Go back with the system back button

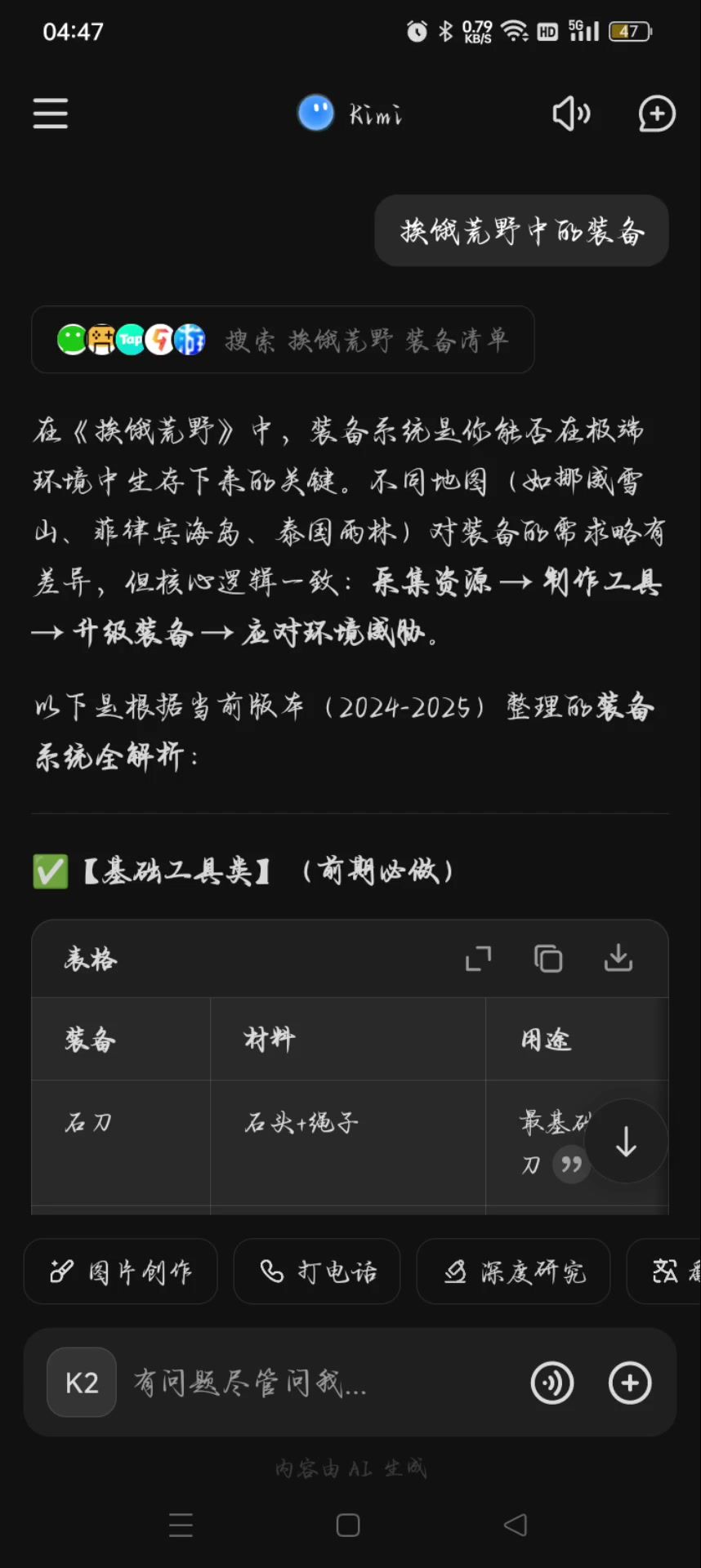[x=515, y=1525]
